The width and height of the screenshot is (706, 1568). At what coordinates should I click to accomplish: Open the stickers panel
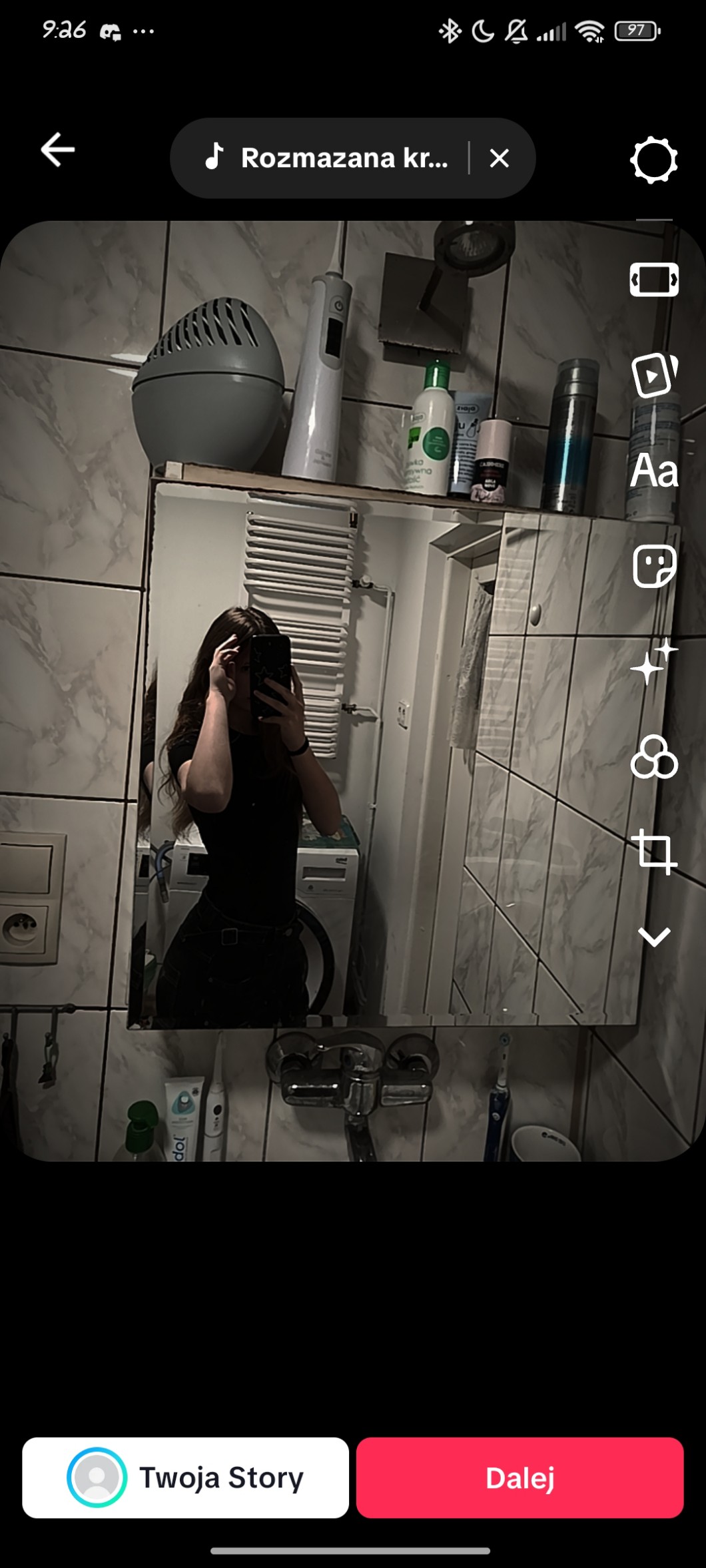(x=653, y=567)
